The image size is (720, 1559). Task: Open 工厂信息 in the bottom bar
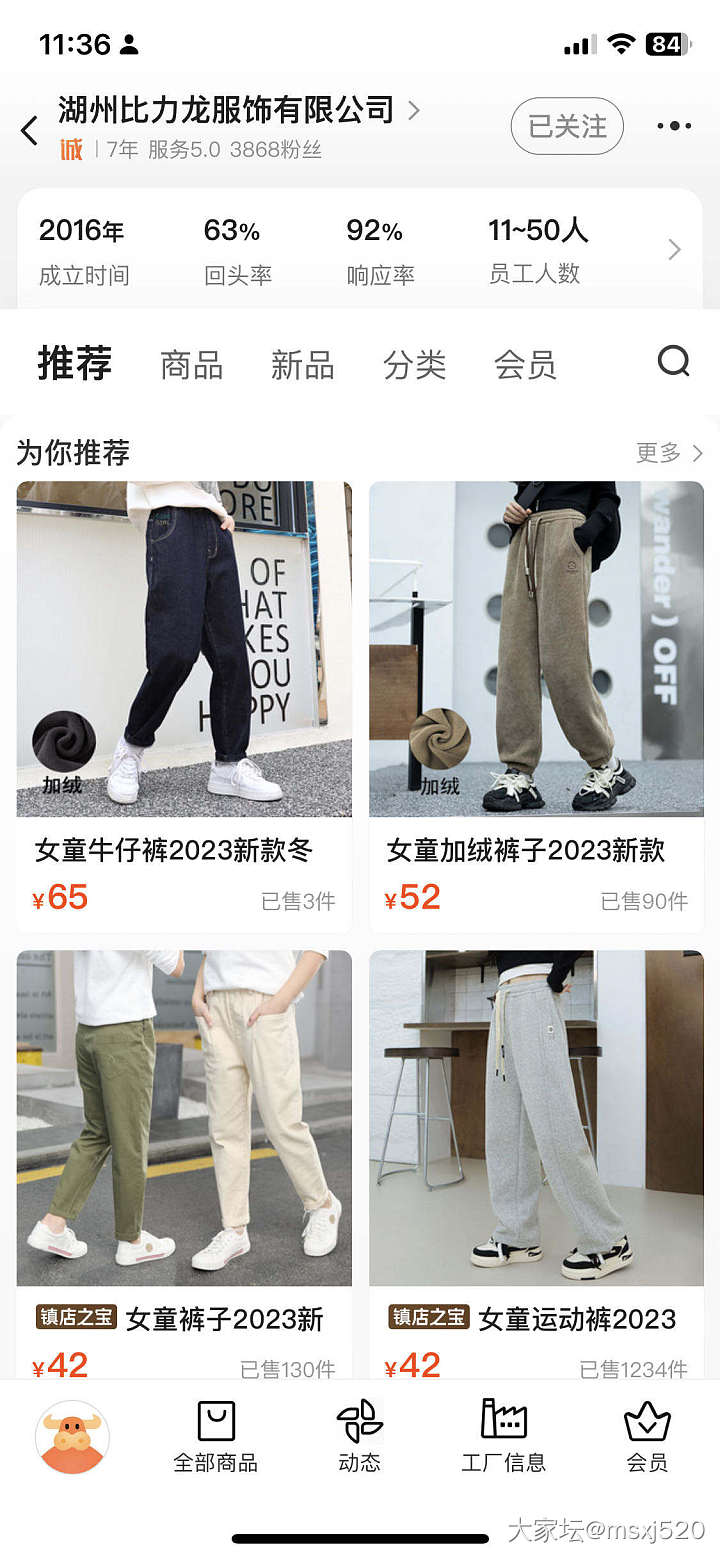(503, 1437)
